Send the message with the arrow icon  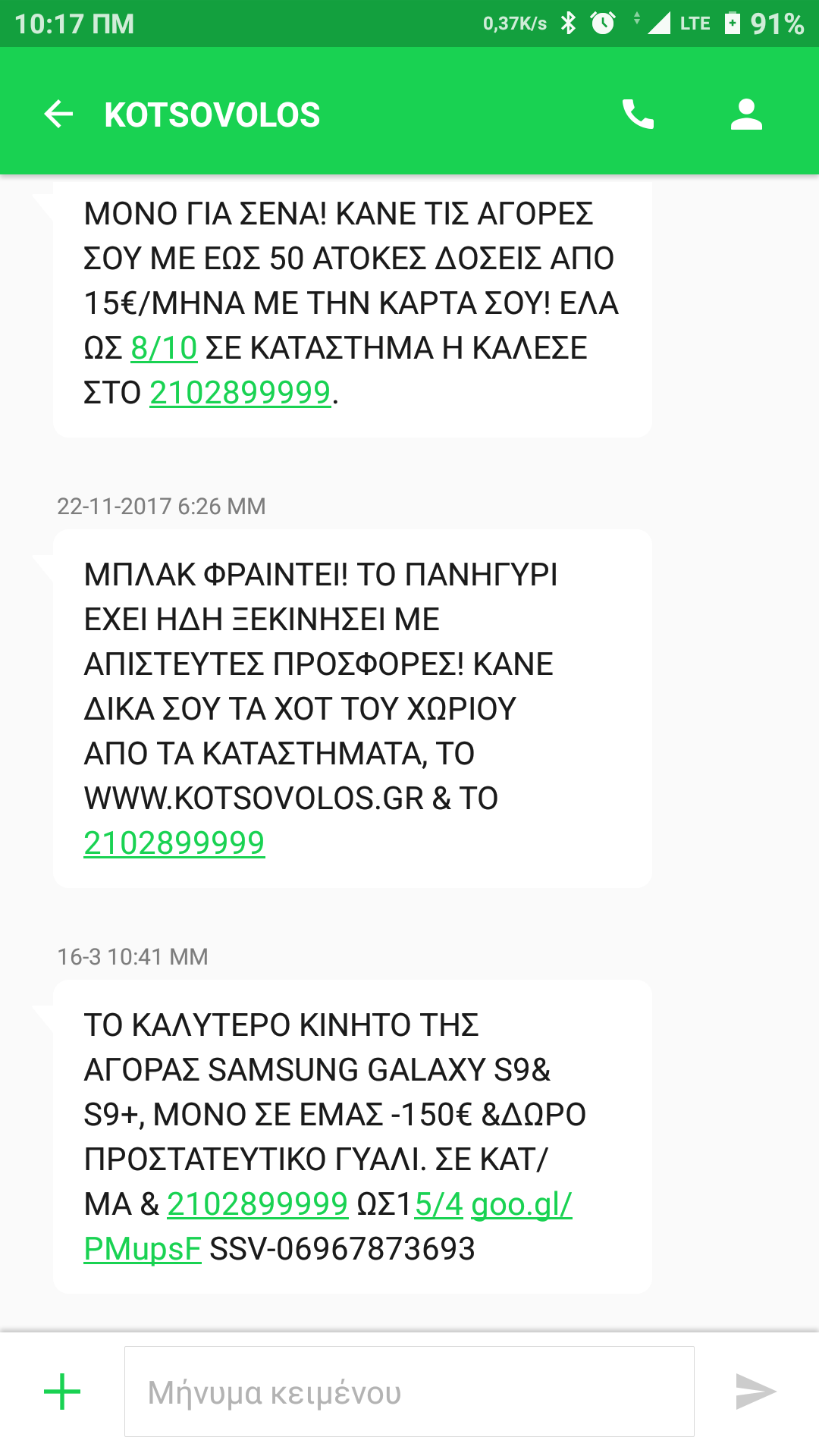[755, 1392]
